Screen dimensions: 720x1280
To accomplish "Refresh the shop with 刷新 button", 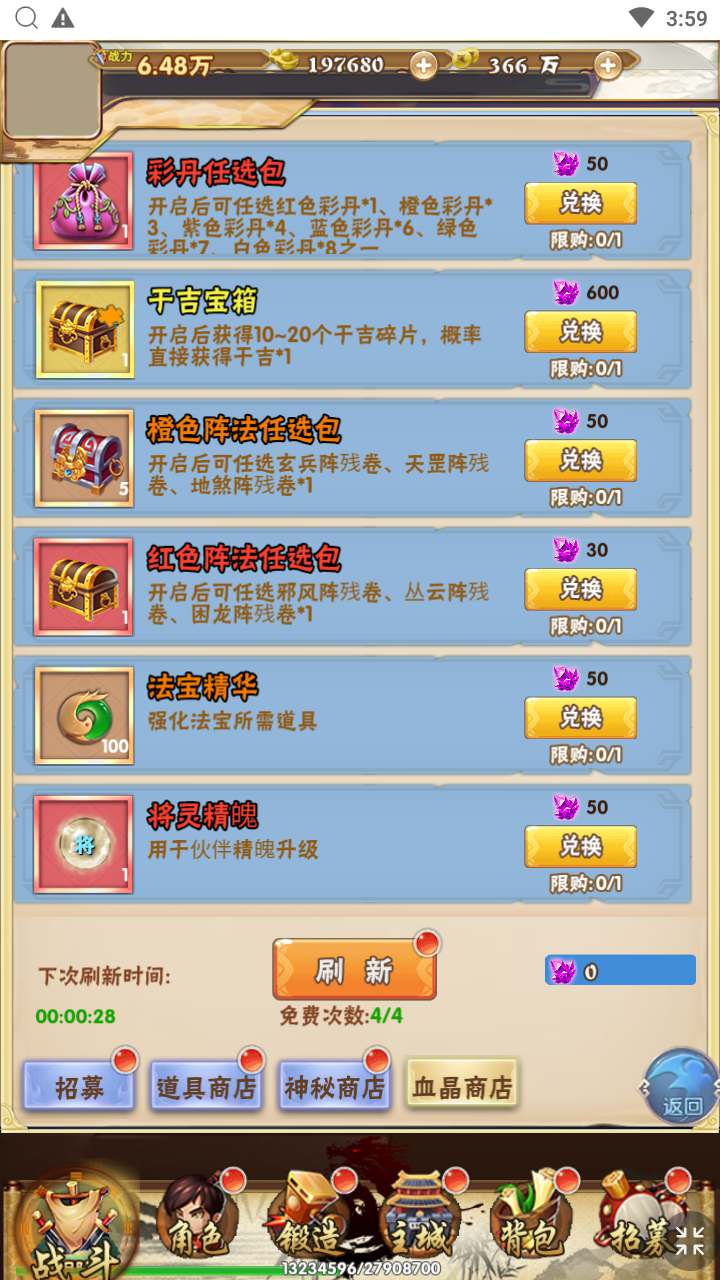I will pos(354,970).
